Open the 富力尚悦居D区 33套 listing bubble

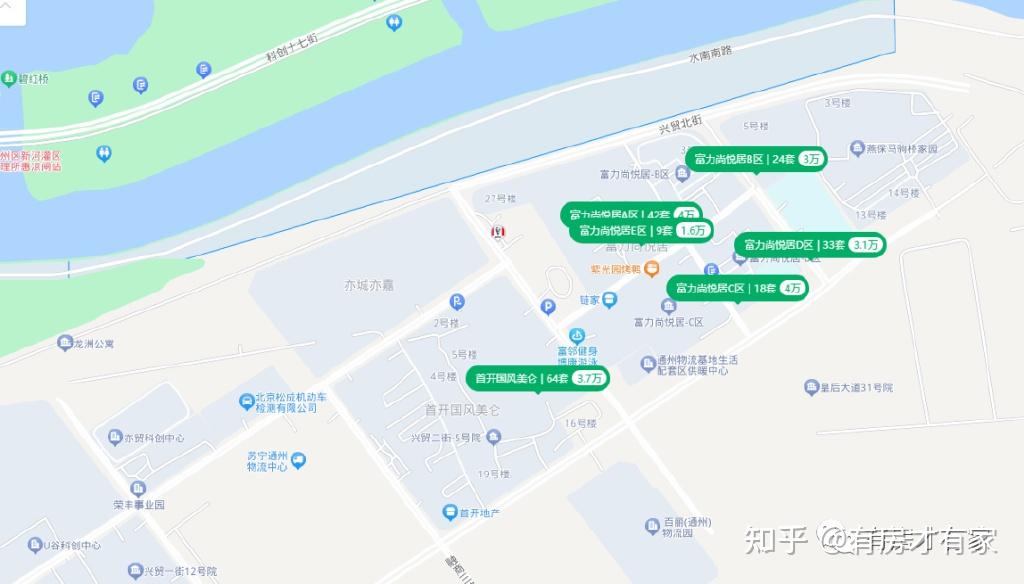[x=810, y=245]
